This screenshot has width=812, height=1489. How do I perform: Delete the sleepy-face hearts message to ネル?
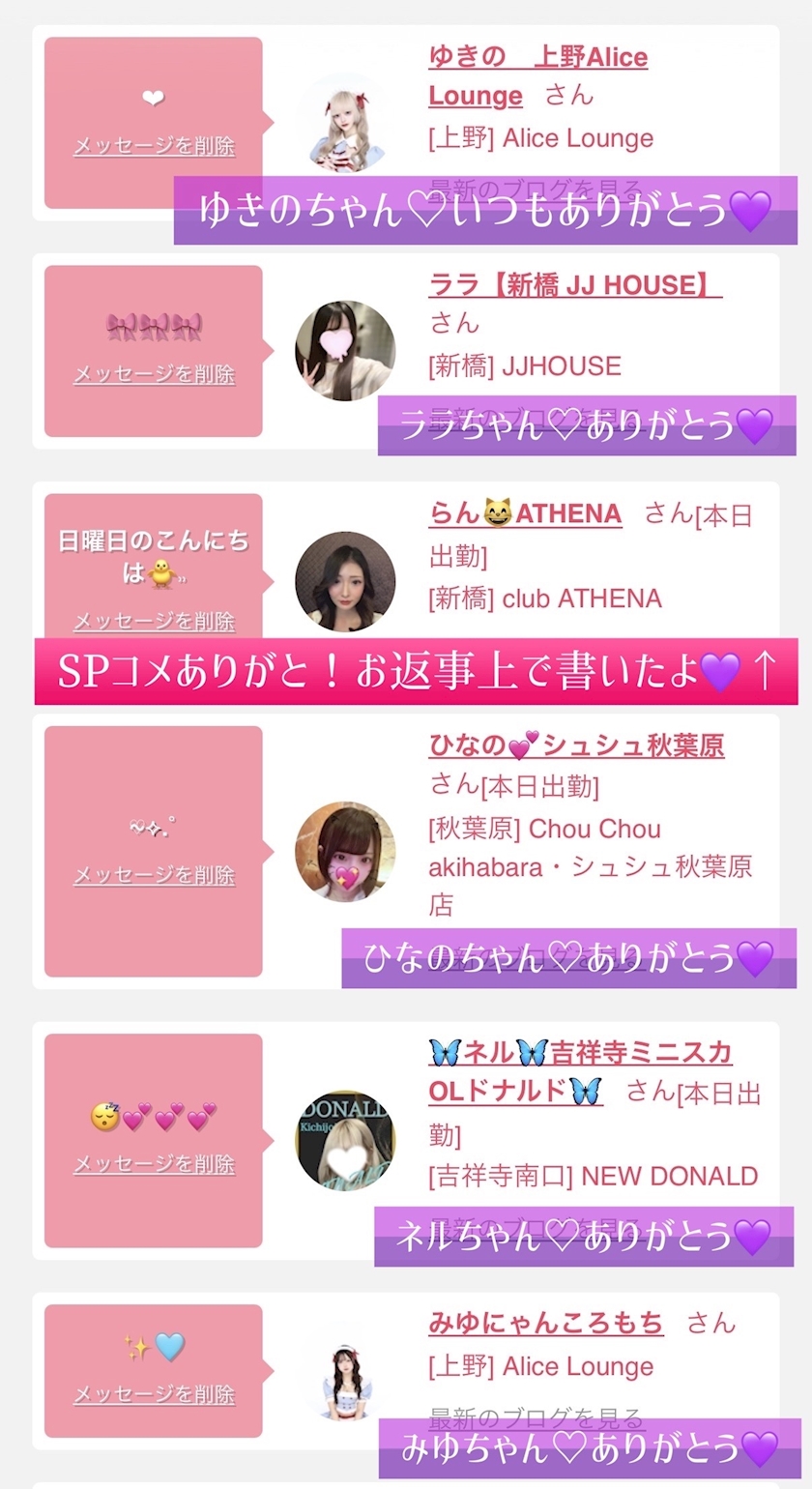click(154, 1164)
